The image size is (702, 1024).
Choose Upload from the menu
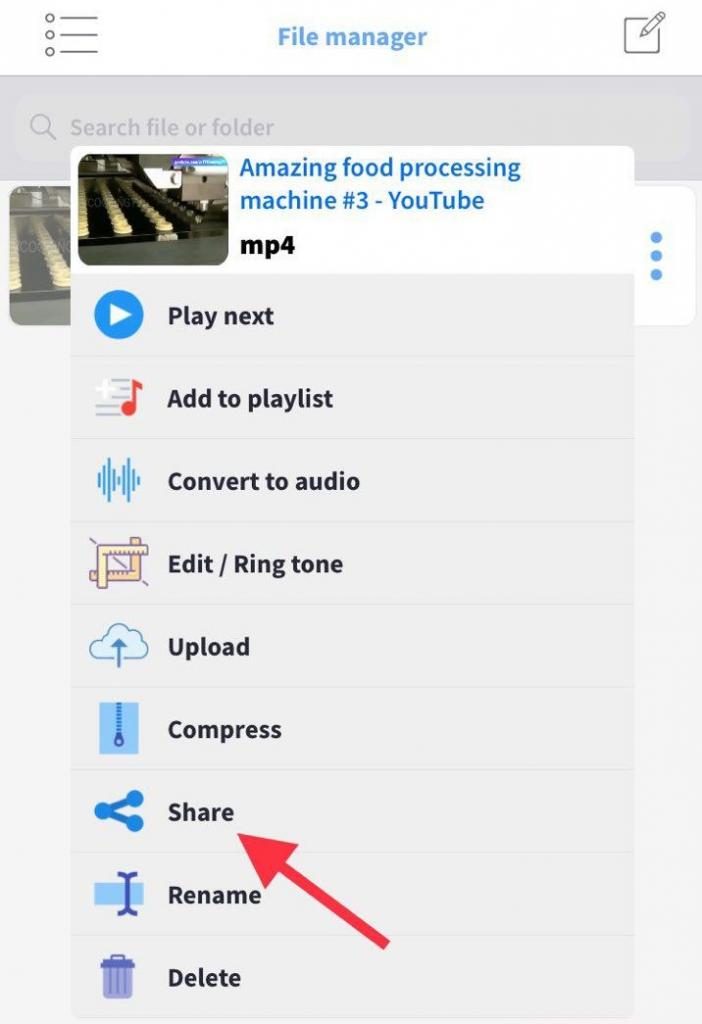coord(208,647)
